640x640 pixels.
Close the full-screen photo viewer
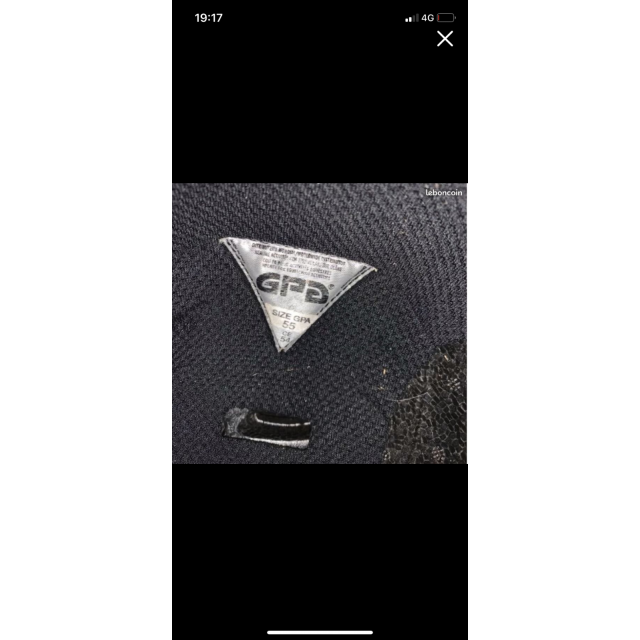click(x=445, y=39)
